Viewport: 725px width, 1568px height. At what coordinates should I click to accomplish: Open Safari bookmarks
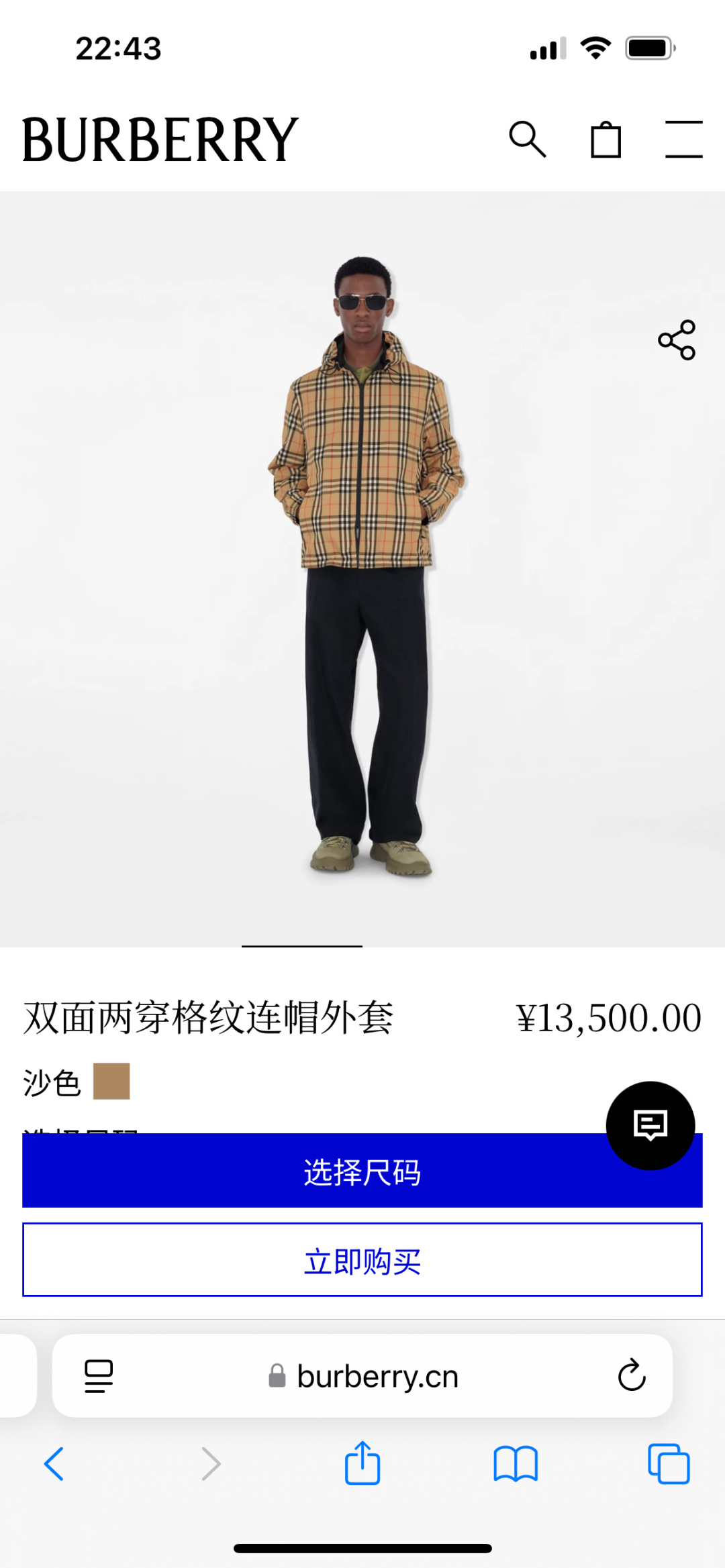click(515, 1466)
